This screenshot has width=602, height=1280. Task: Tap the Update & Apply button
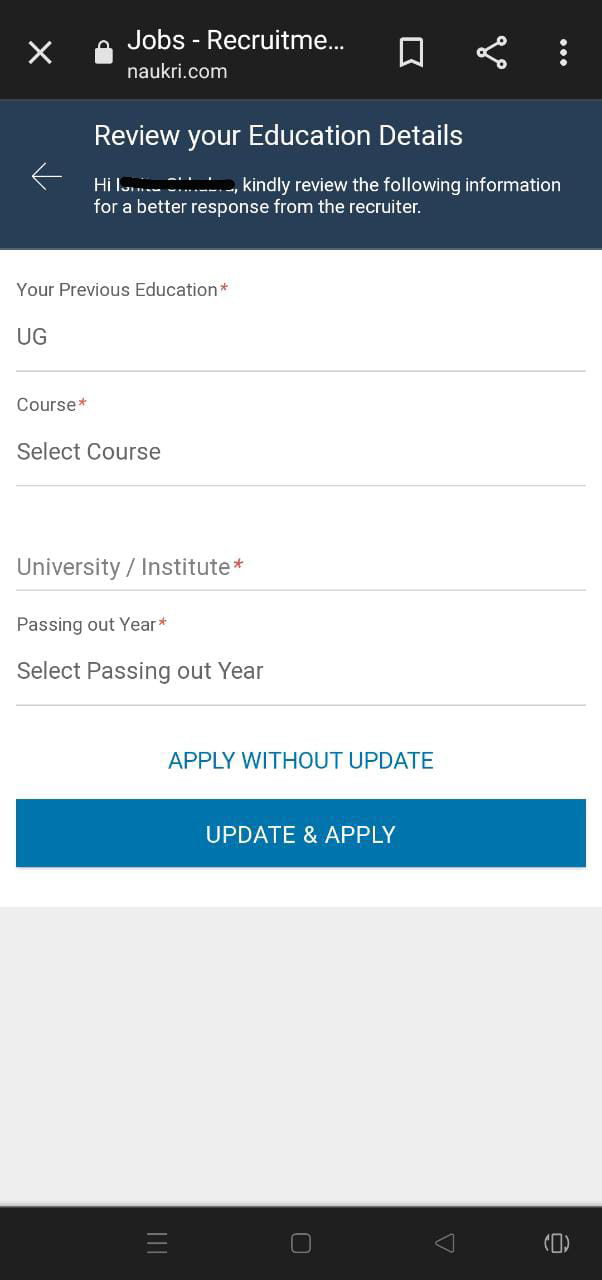pos(301,833)
